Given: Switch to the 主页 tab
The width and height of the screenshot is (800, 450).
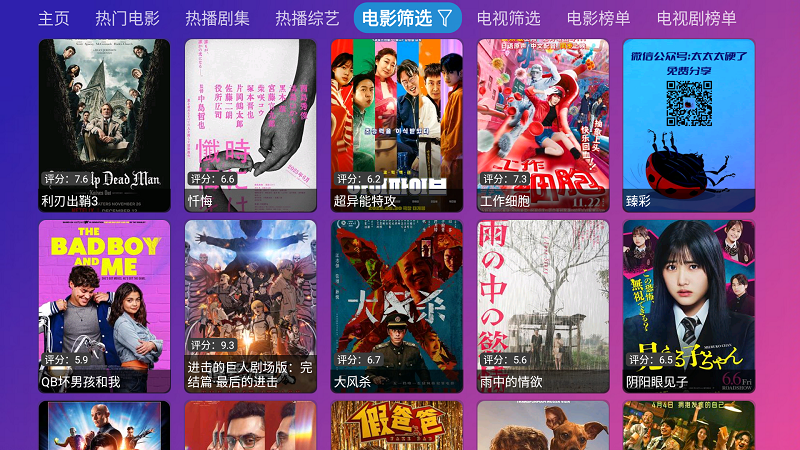Looking at the screenshot, I should click(54, 18).
